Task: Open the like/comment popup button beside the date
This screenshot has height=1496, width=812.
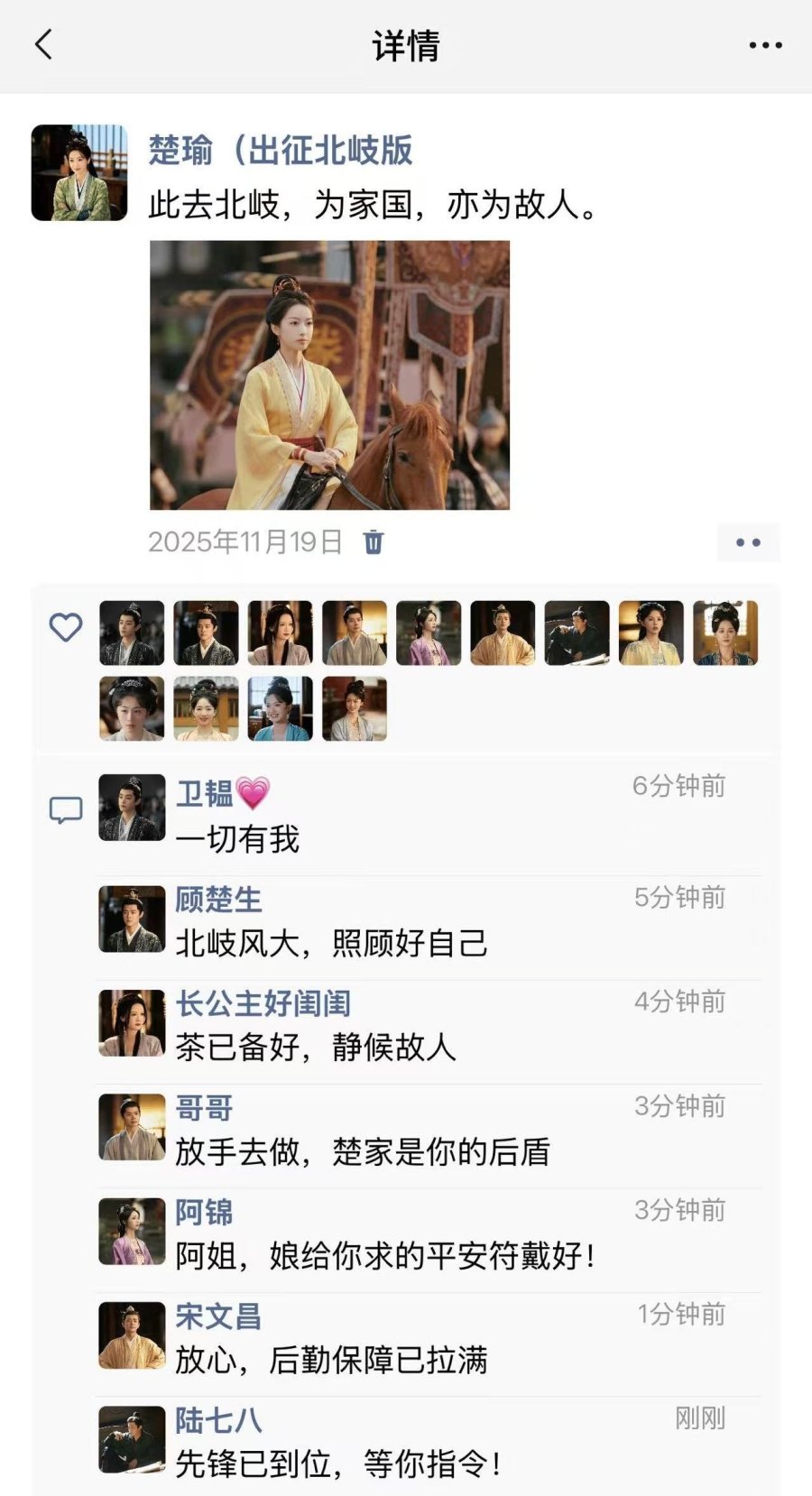Action: click(748, 542)
